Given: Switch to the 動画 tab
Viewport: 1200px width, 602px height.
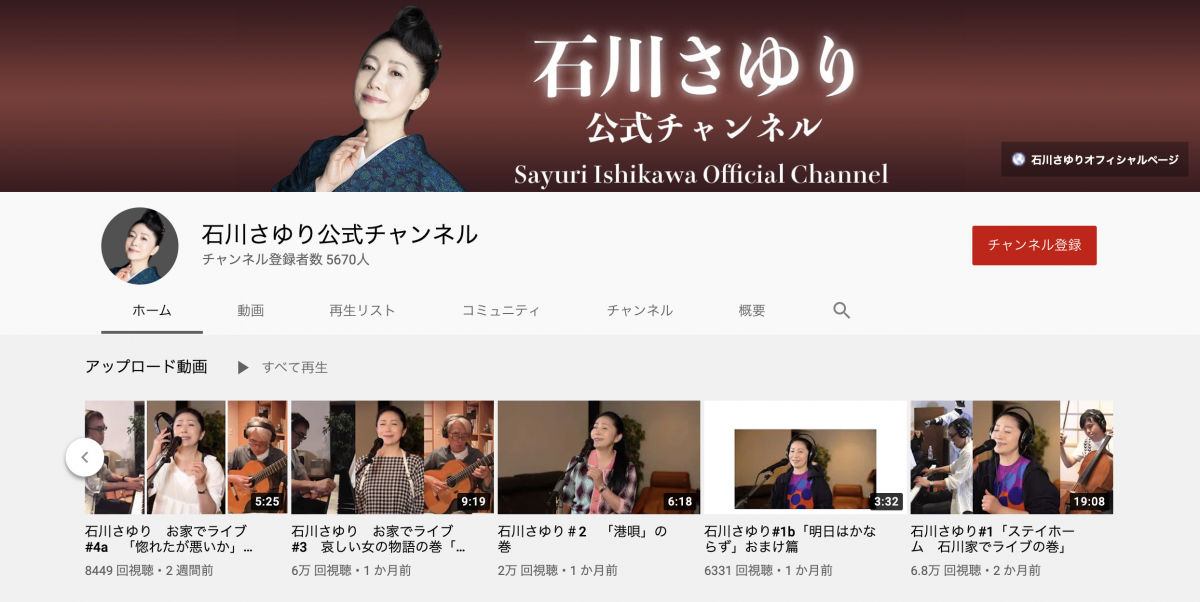Looking at the screenshot, I should pyautogui.click(x=250, y=310).
